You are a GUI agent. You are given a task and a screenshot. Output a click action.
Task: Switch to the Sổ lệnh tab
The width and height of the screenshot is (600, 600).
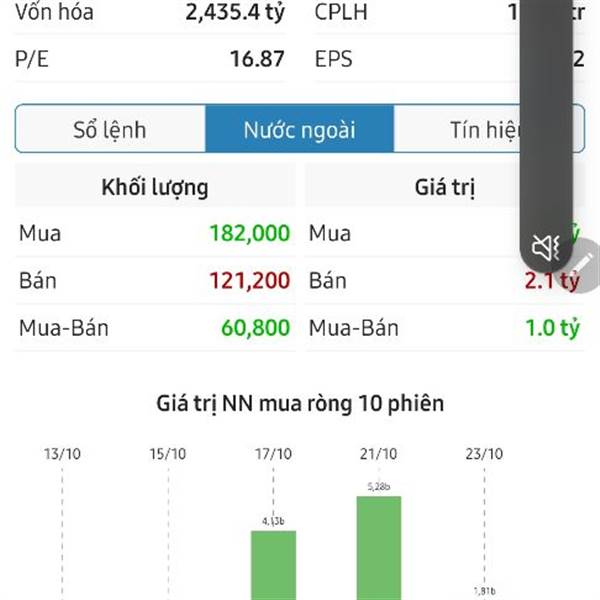coord(110,129)
